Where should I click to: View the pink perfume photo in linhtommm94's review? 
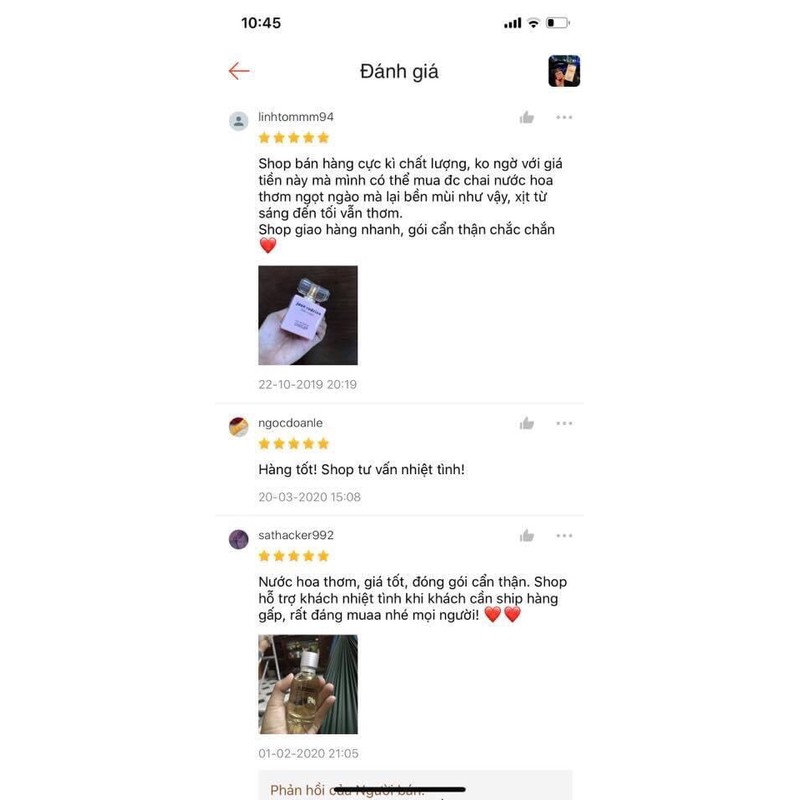pos(308,315)
